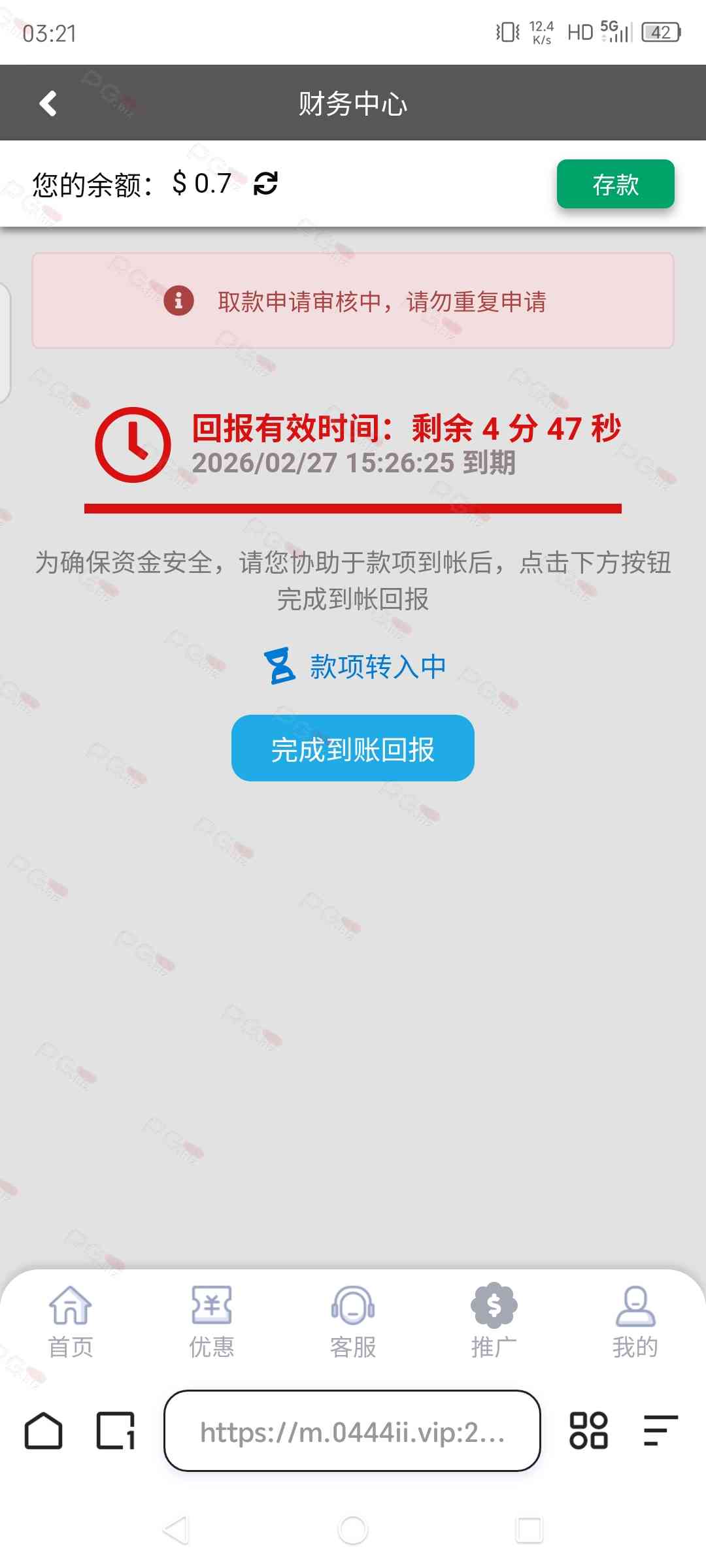706x1568 pixels.
Task: Open the 我的 profile tab
Action: click(x=635, y=1321)
